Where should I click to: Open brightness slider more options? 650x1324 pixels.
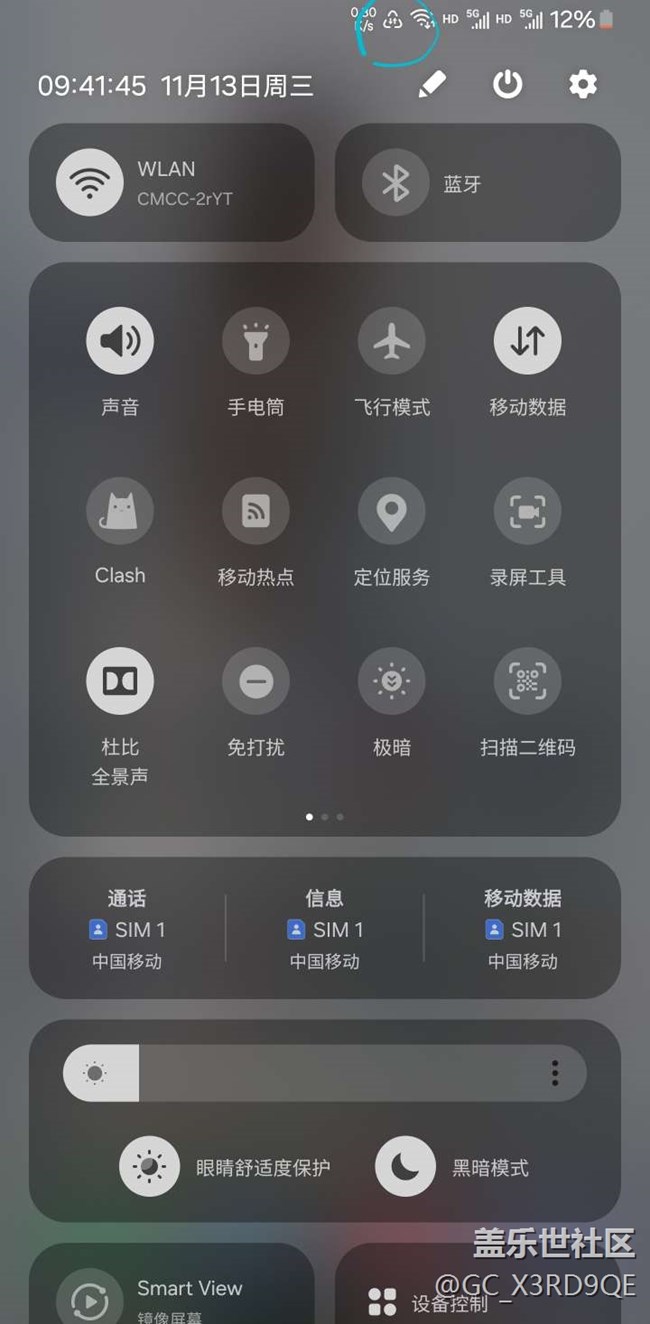(555, 1074)
